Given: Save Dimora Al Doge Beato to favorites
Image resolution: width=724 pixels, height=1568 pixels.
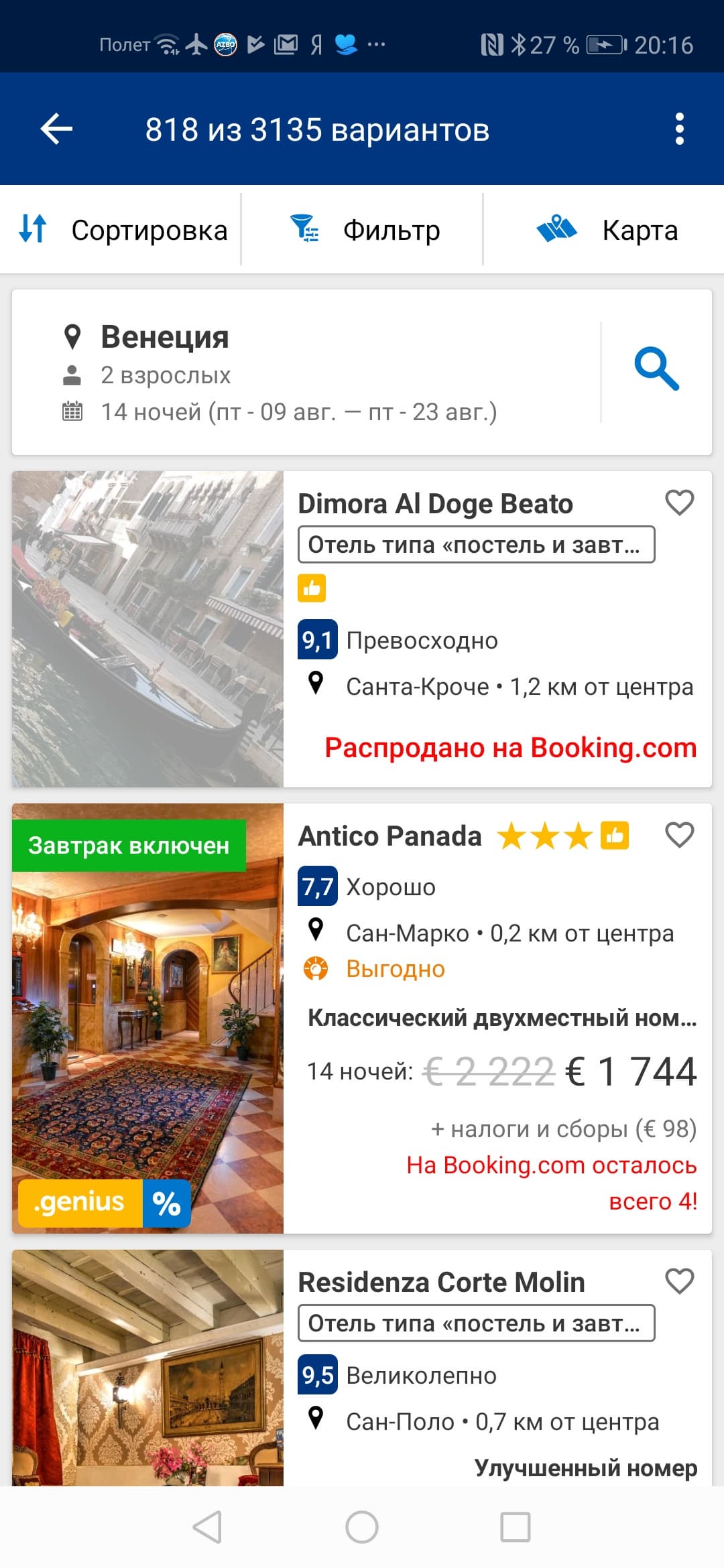Looking at the screenshot, I should [679, 503].
